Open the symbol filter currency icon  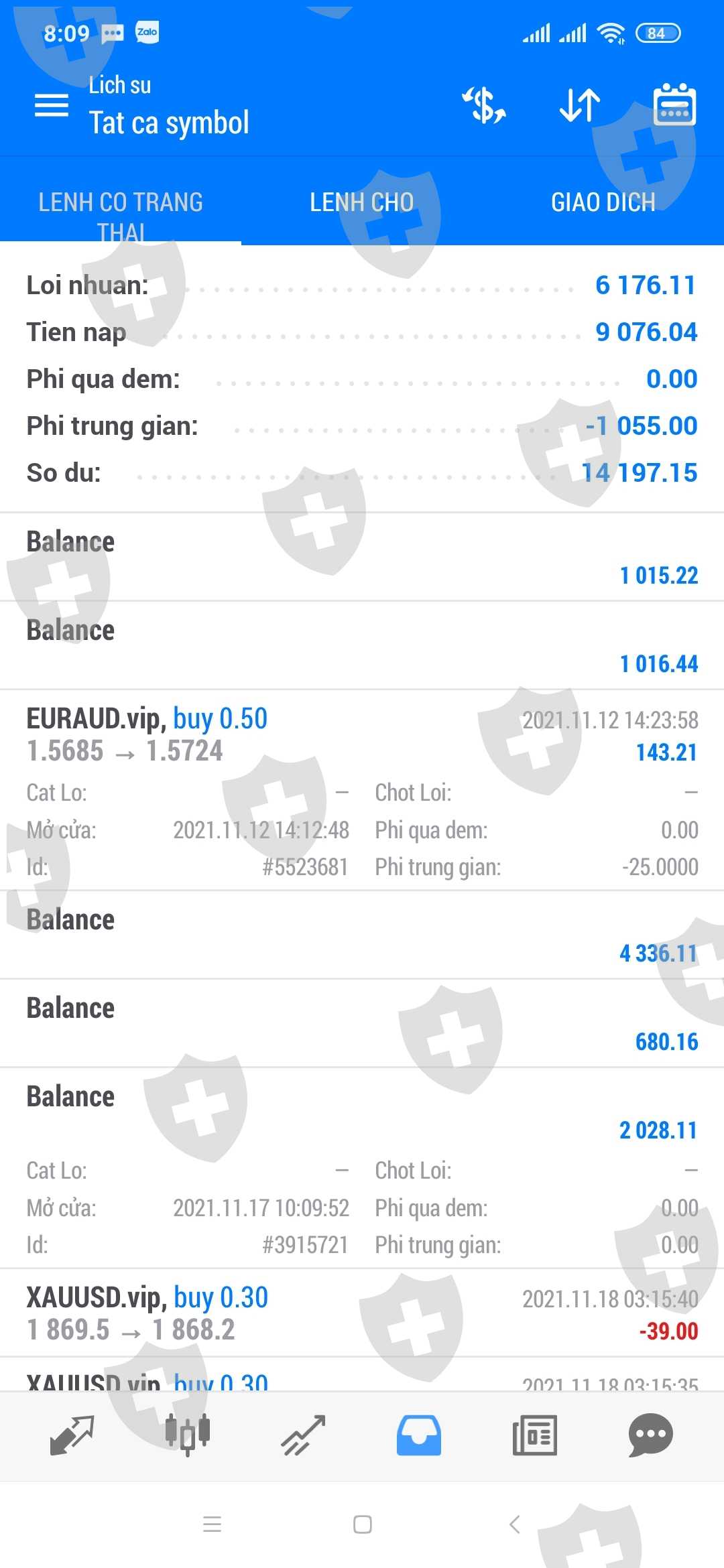point(484,105)
